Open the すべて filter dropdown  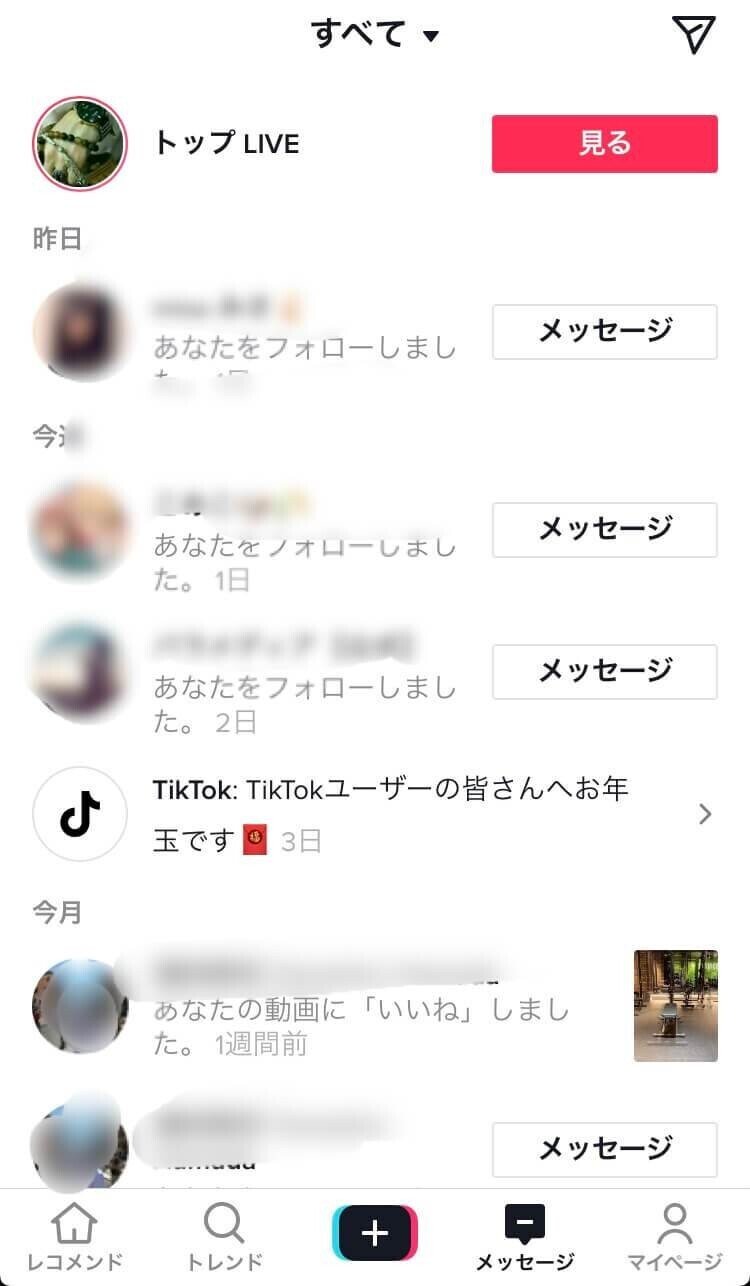(x=374, y=34)
